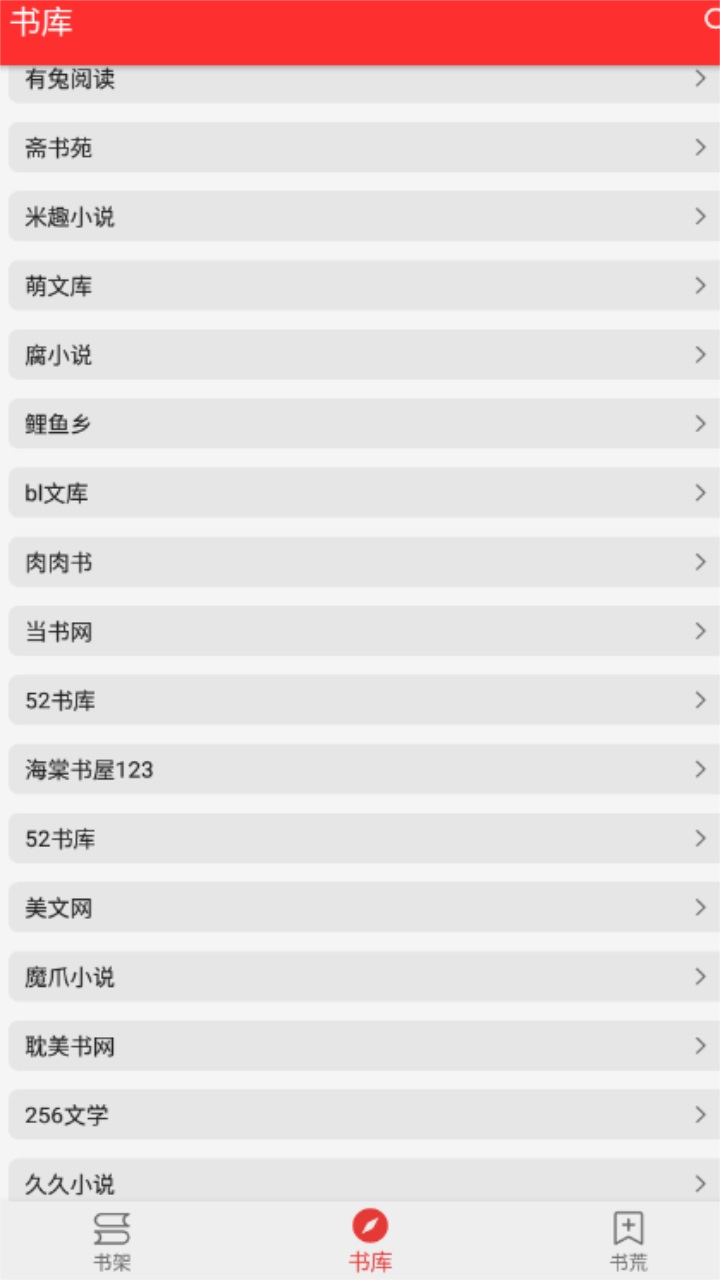The image size is (720, 1280).
Task: Open the 鲤鱼乡 arrow expander
Action: [x=700, y=424]
